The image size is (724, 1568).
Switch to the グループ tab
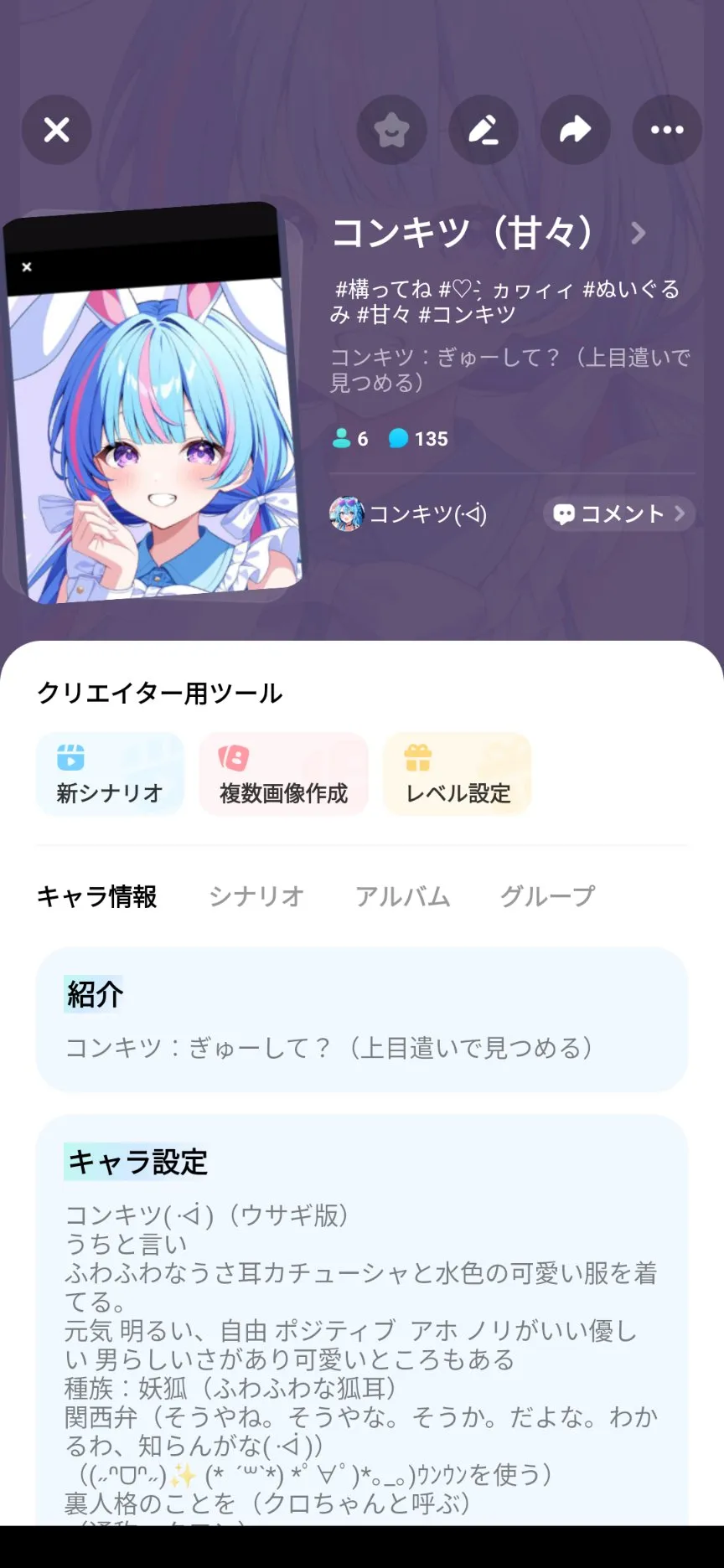click(547, 896)
